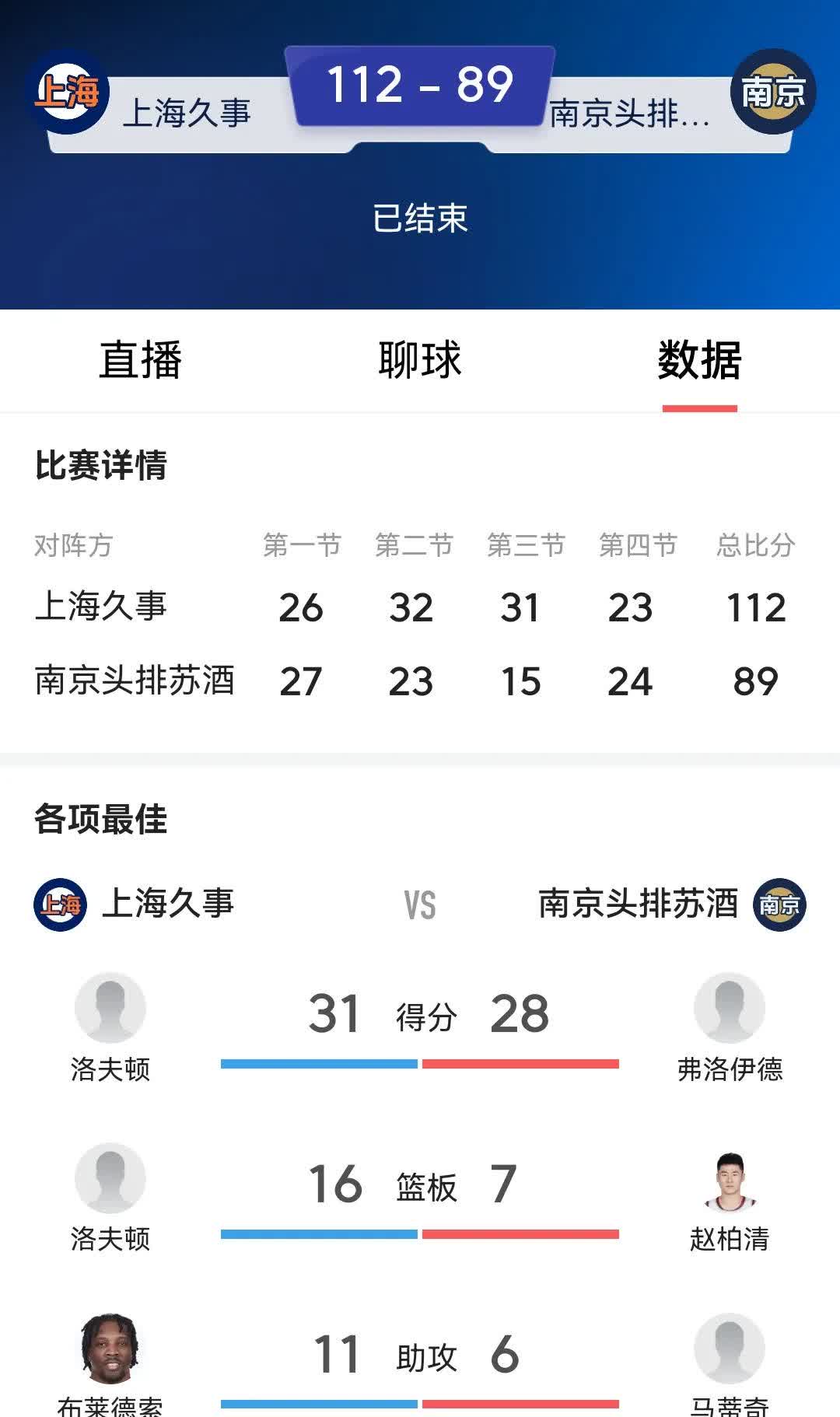Image resolution: width=840 pixels, height=1417 pixels.
Task: Switch to the 直播 tab
Action: coord(142,361)
